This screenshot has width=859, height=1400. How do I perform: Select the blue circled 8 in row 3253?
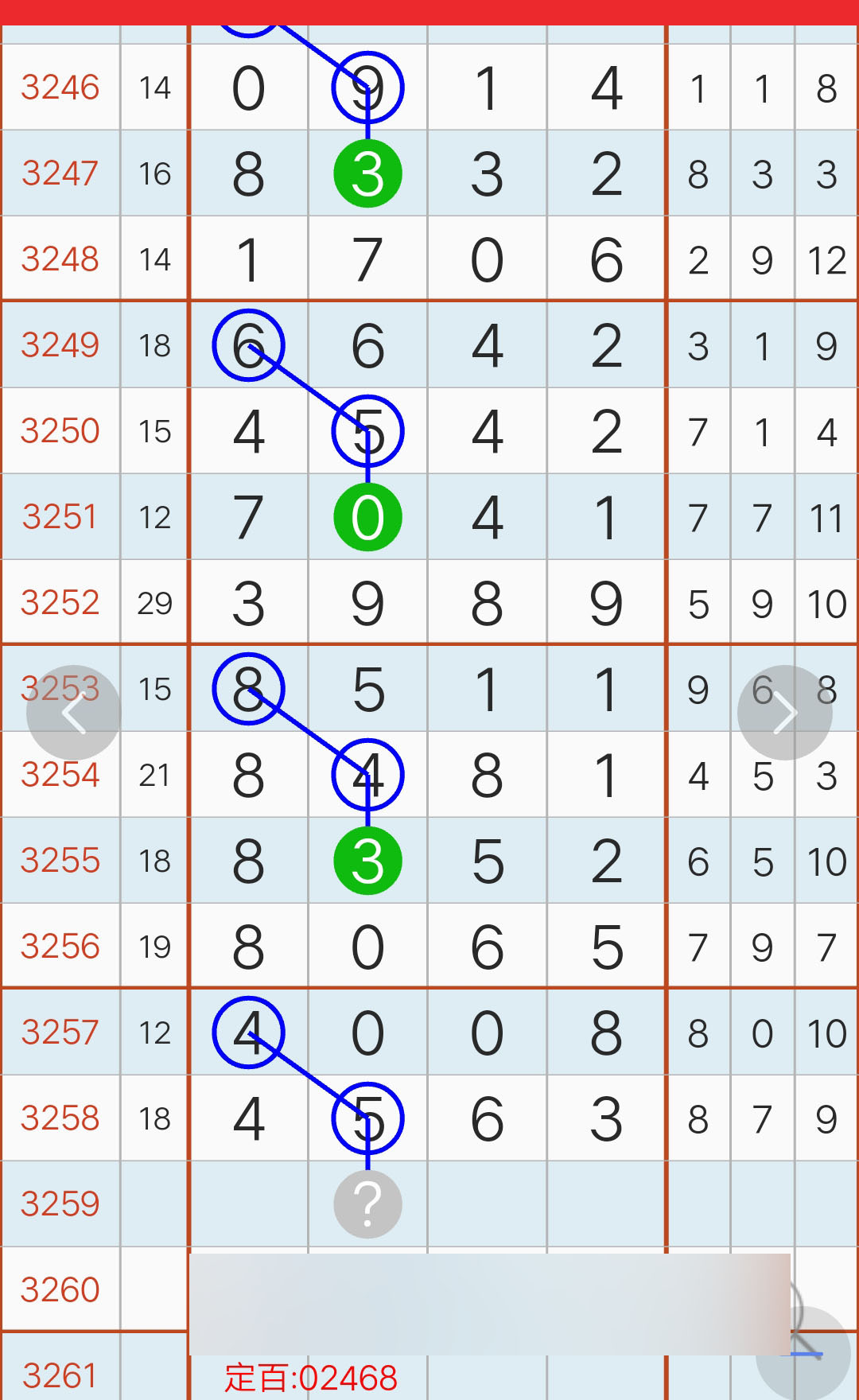[x=249, y=689]
